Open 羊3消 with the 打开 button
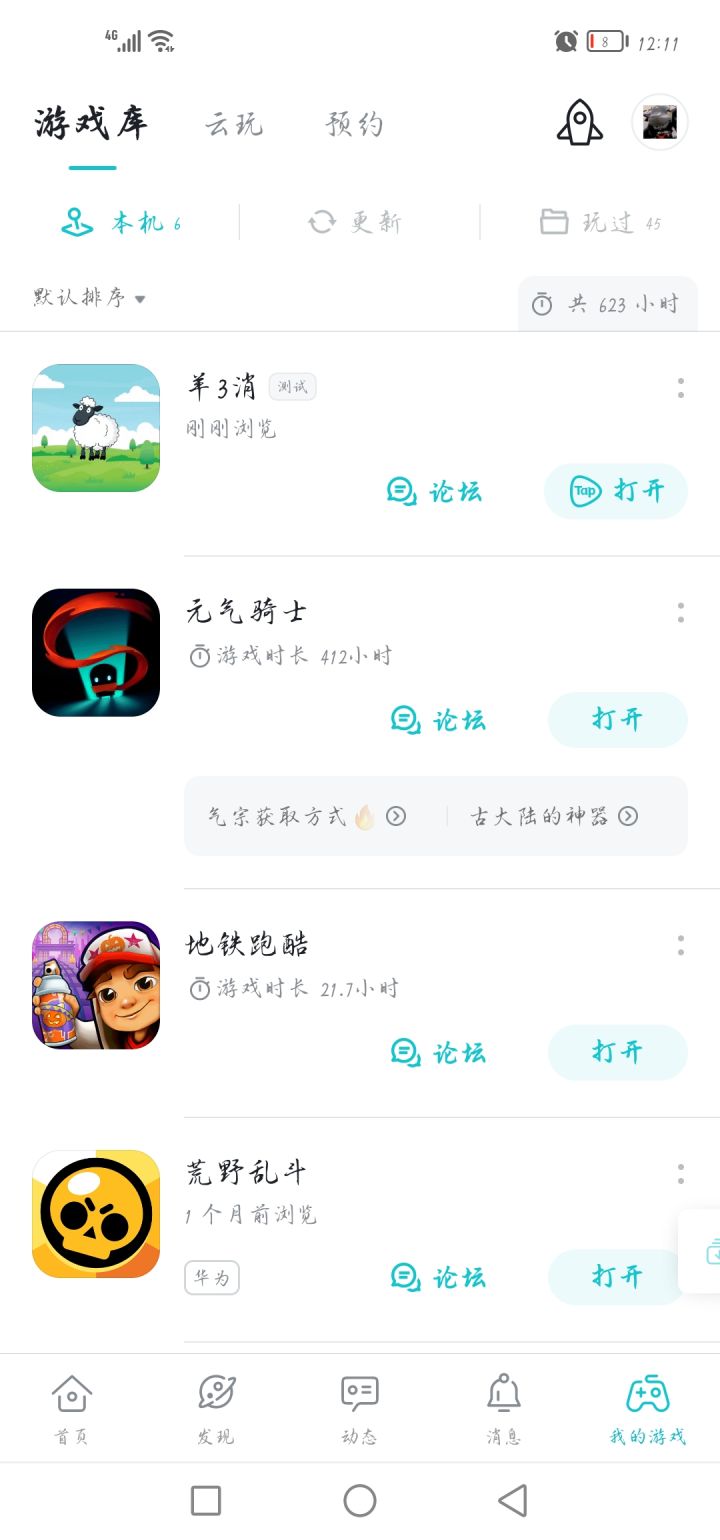720x1540 pixels. pyautogui.click(x=616, y=491)
